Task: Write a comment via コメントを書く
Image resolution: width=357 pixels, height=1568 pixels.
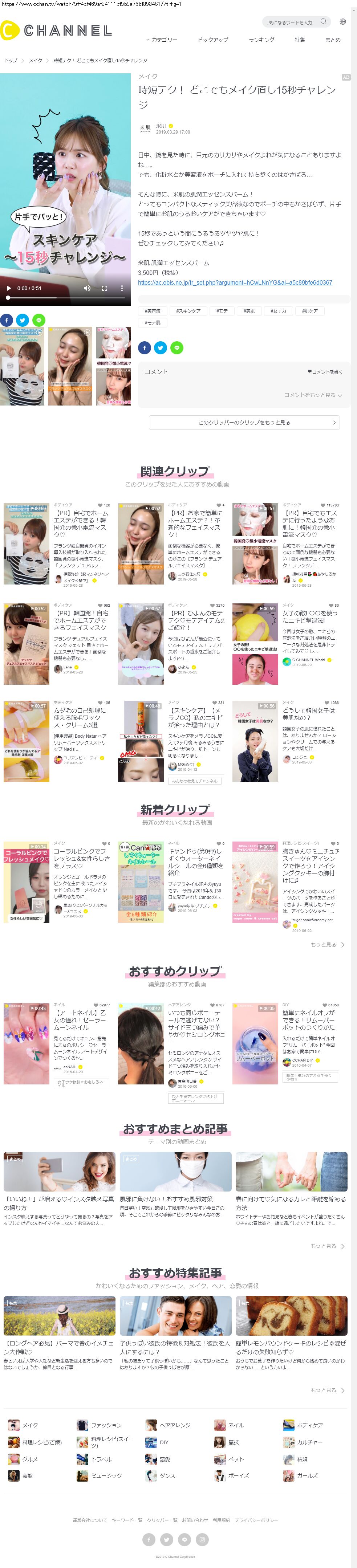Action: click(325, 372)
